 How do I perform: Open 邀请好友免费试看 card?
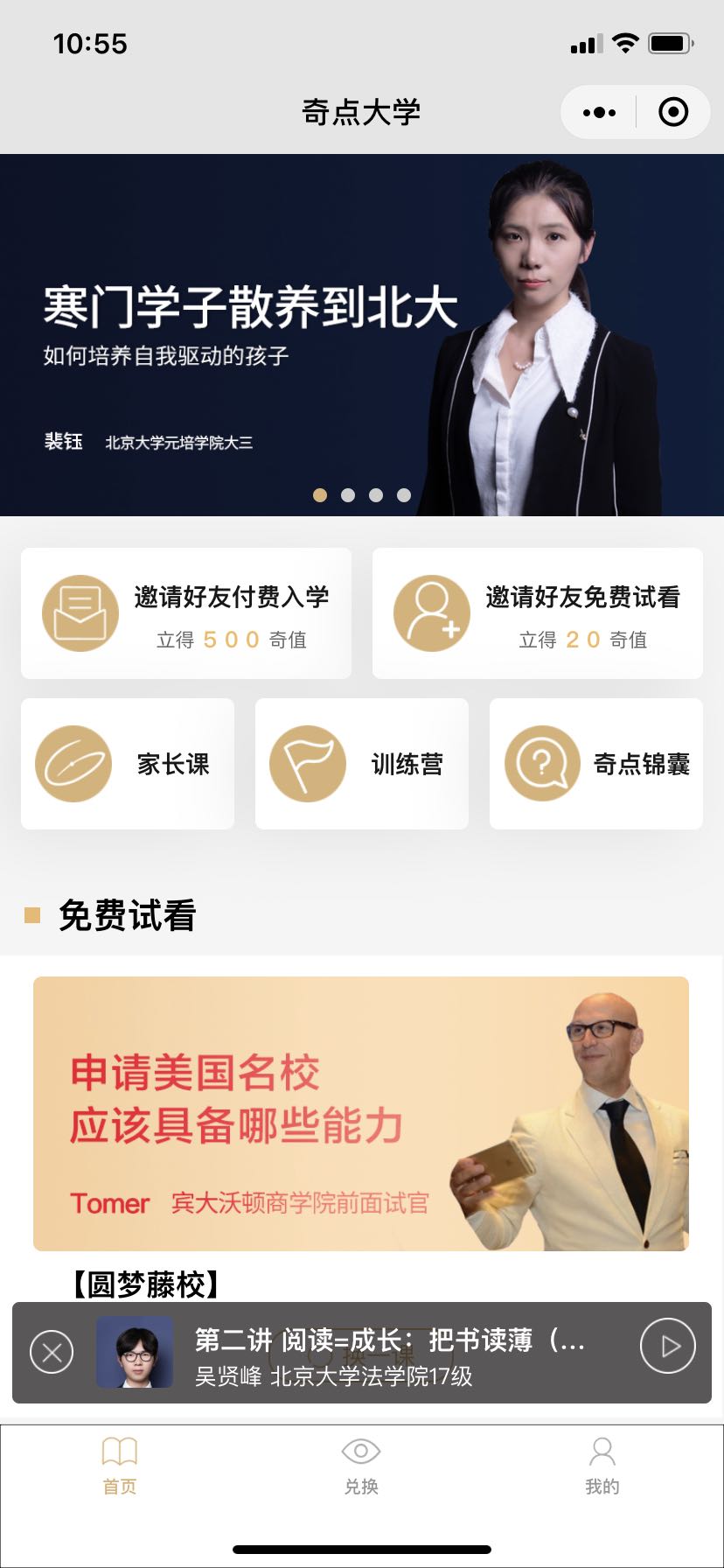pyautogui.click(x=538, y=613)
